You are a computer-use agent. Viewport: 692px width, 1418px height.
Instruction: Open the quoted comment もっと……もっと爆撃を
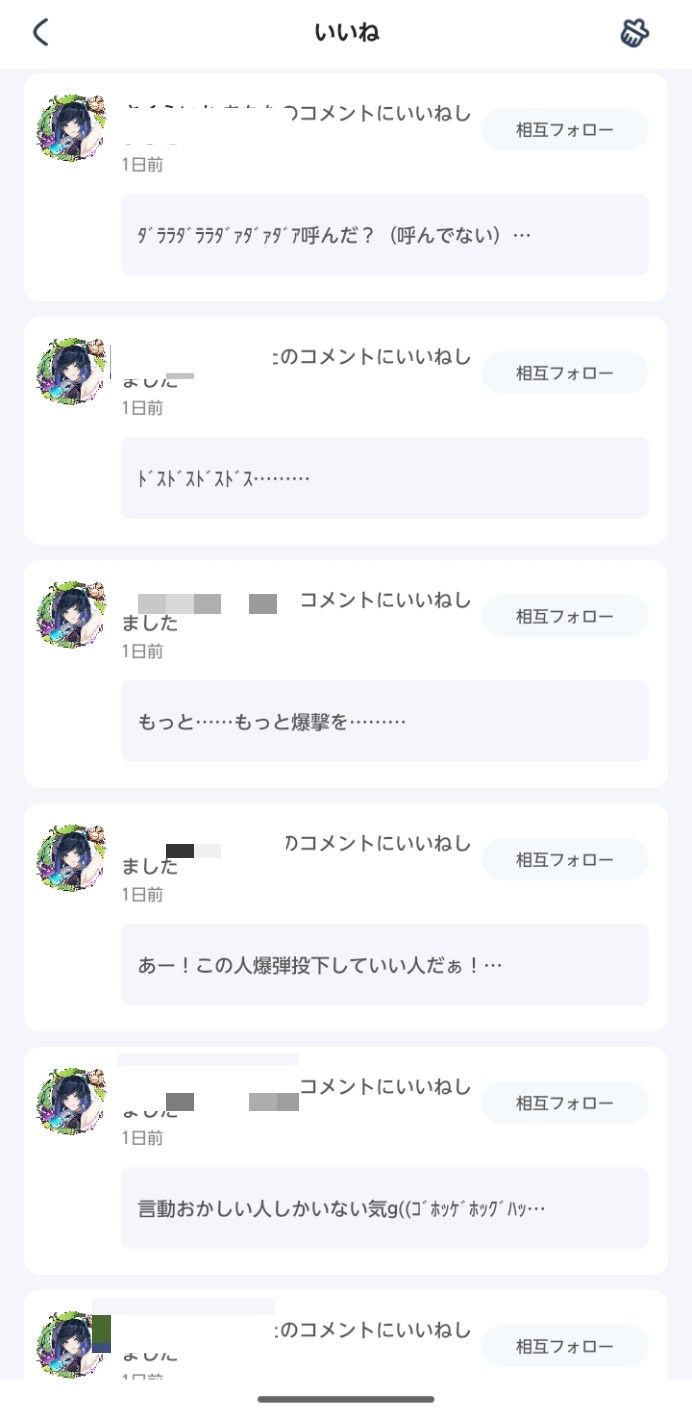coord(384,721)
